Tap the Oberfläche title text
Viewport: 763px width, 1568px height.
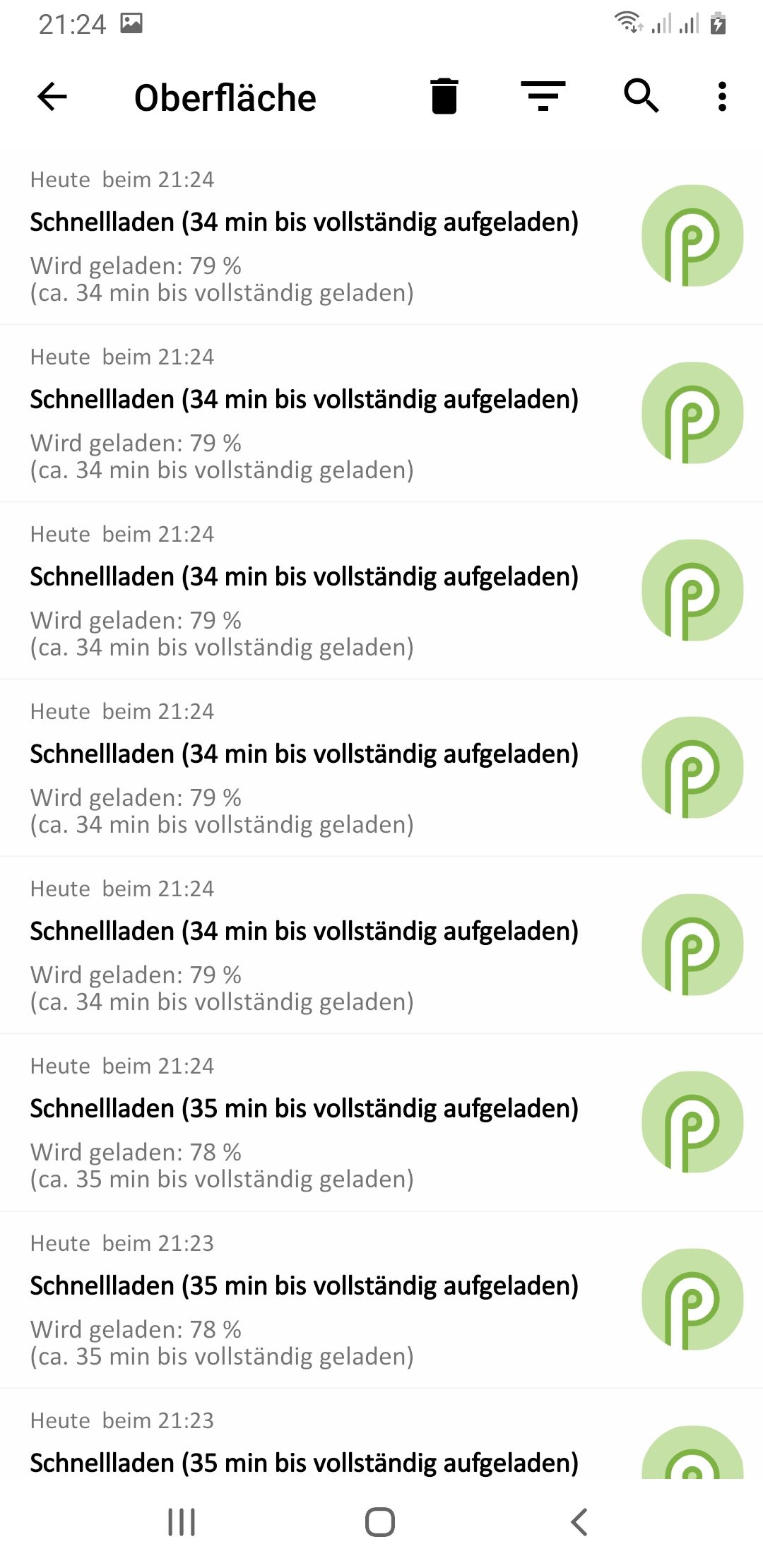225,97
